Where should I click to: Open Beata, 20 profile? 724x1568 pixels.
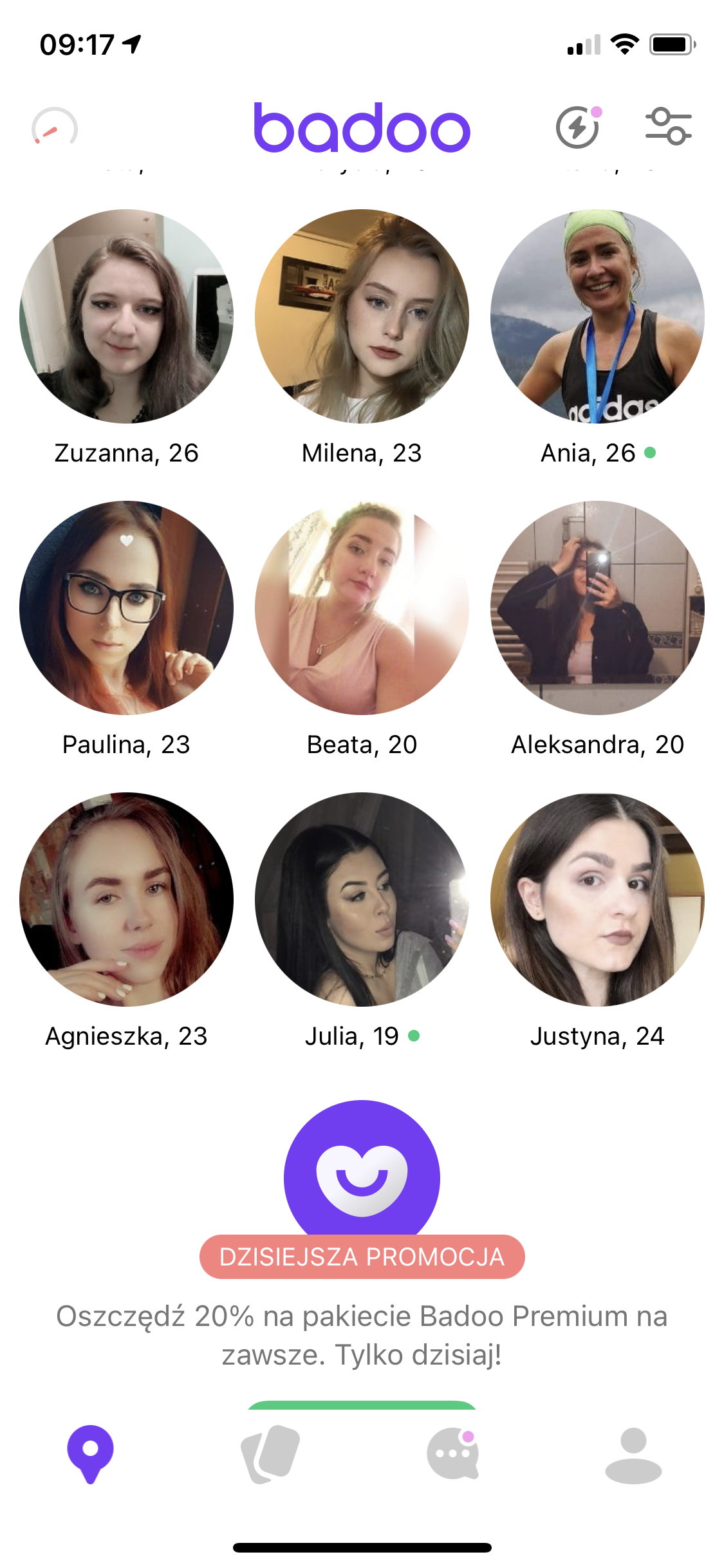[x=362, y=608]
